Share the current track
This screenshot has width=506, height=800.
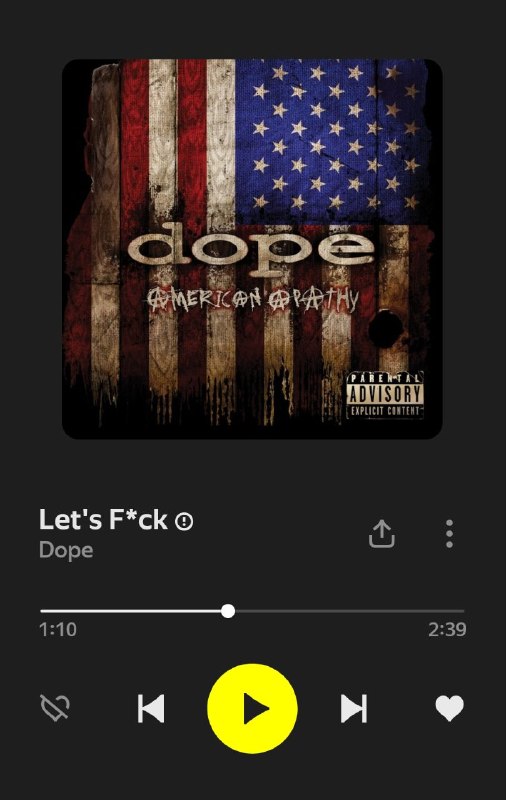pyautogui.click(x=382, y=534)
